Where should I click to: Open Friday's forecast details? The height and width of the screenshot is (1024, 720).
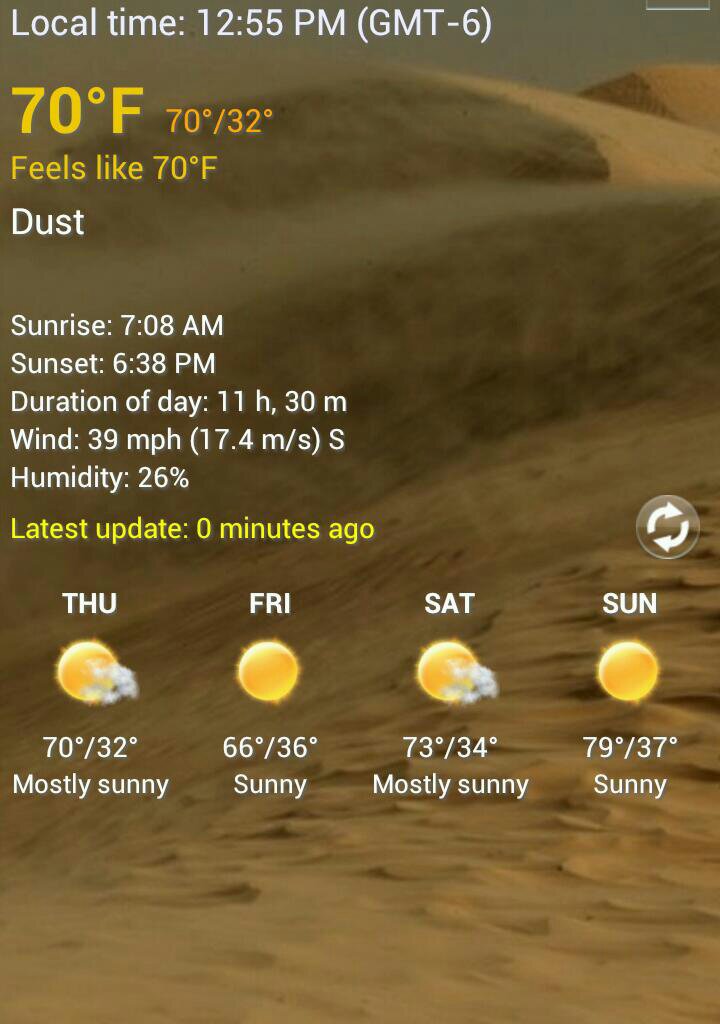[270, 692]
